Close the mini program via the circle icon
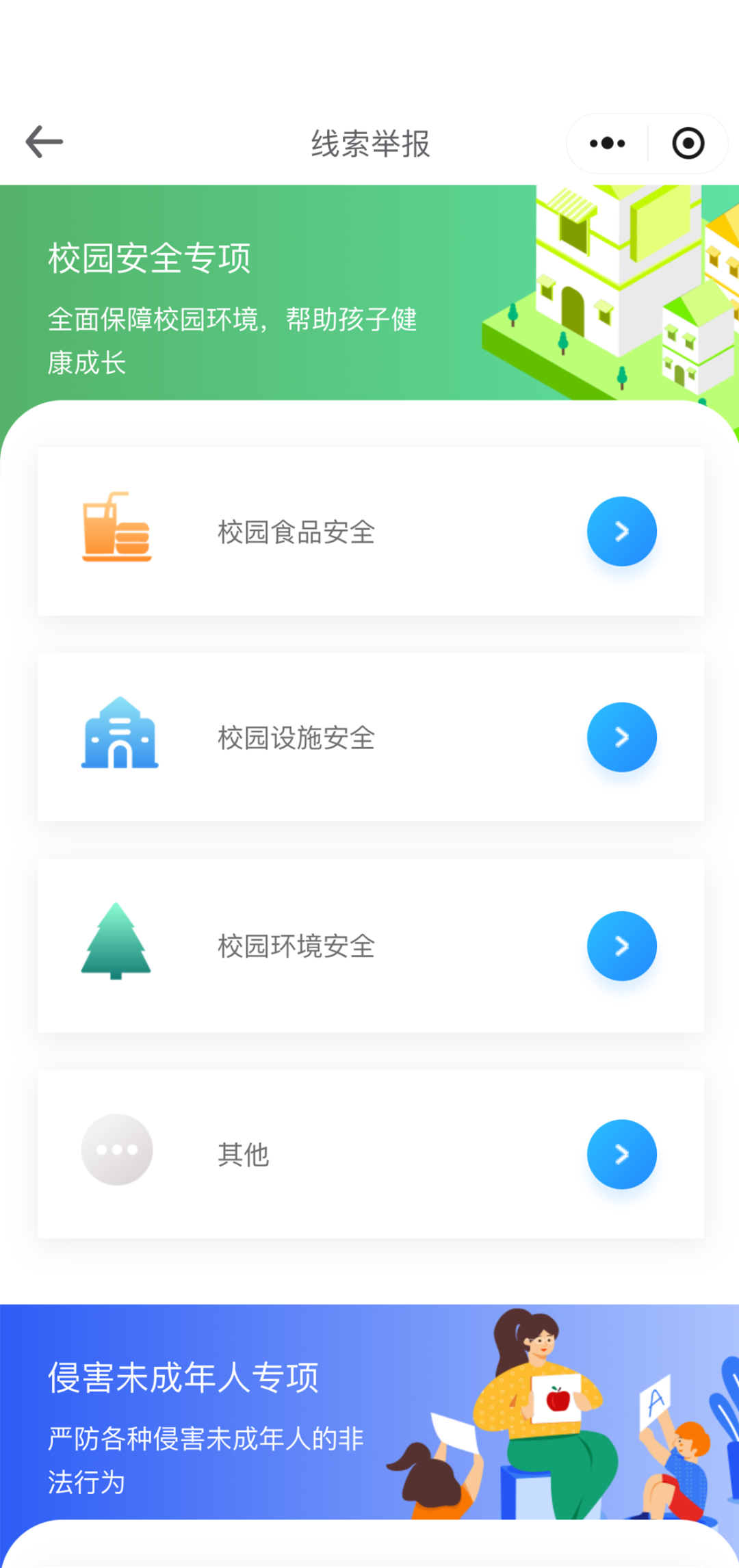This screenshot has width=739, height=1568. point(688,144)
